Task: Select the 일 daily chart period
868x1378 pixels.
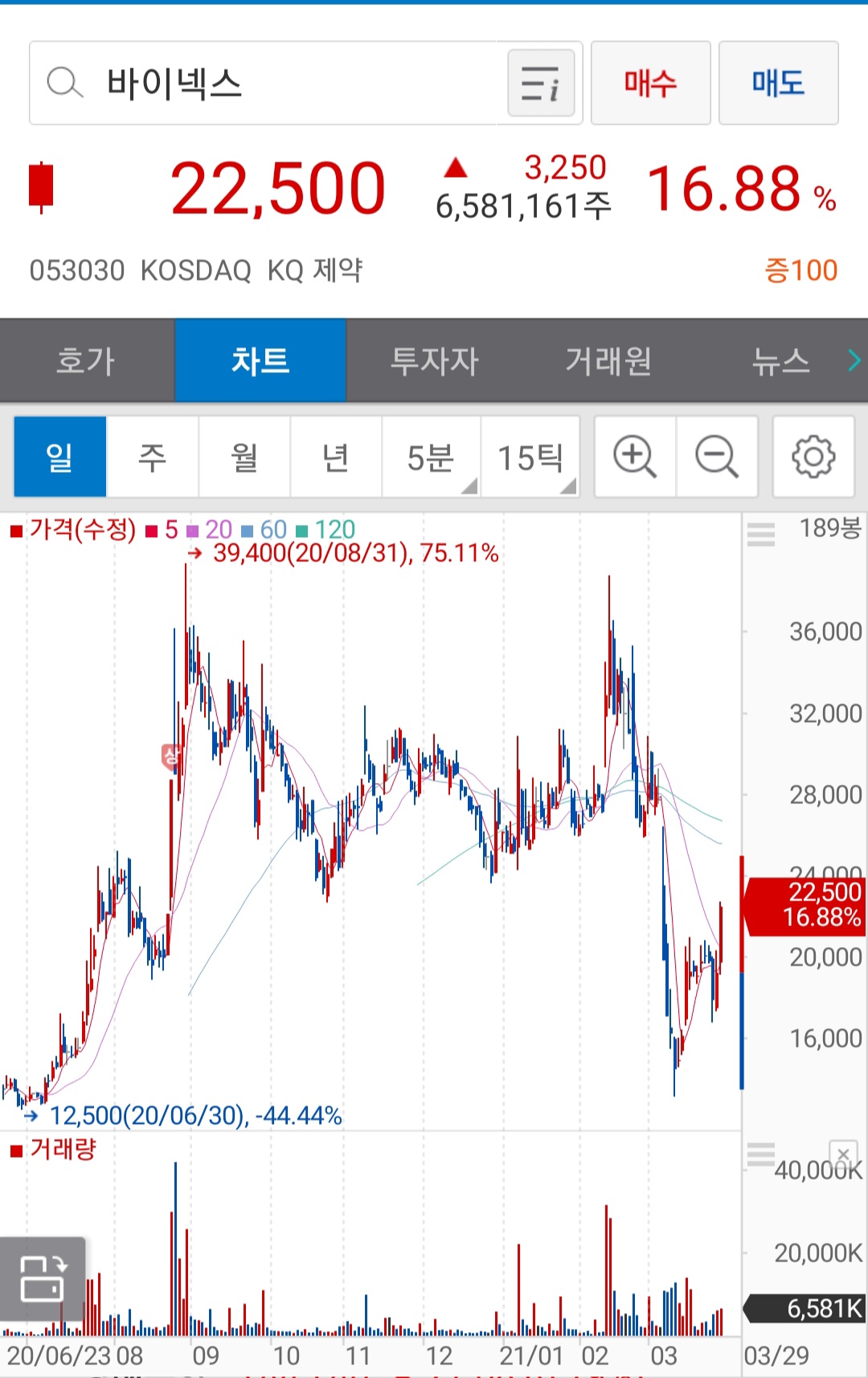Action: (60, 457)
